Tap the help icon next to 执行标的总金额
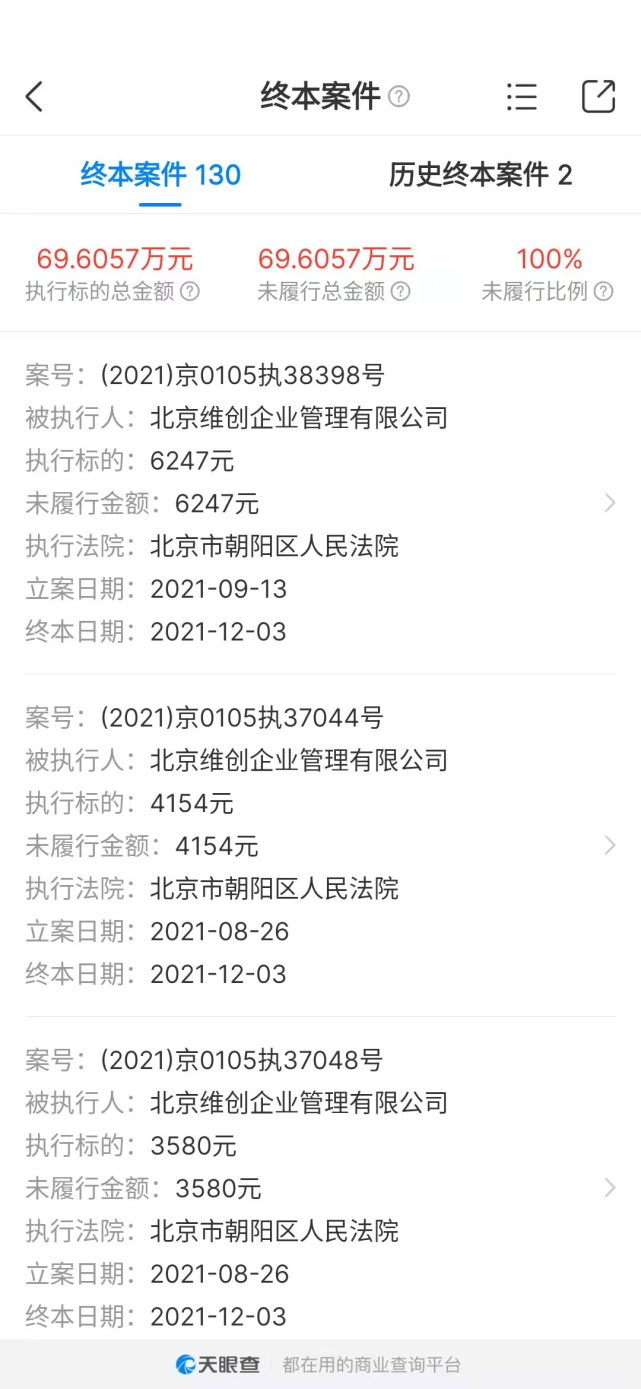Image resolution: width=641 pixels, height=1389 pixels. 189,292
